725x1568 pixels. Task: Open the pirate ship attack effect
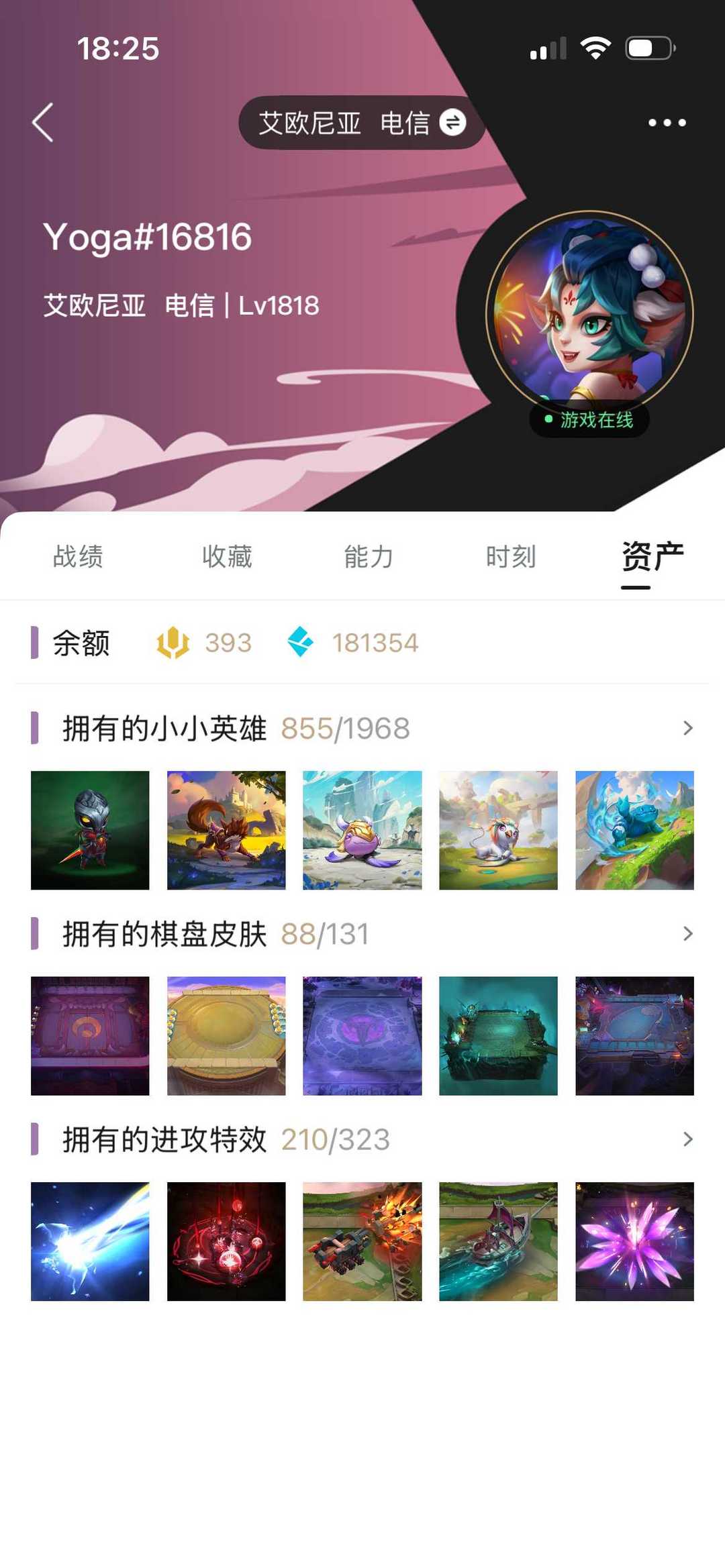click(x=498, y=1241)
